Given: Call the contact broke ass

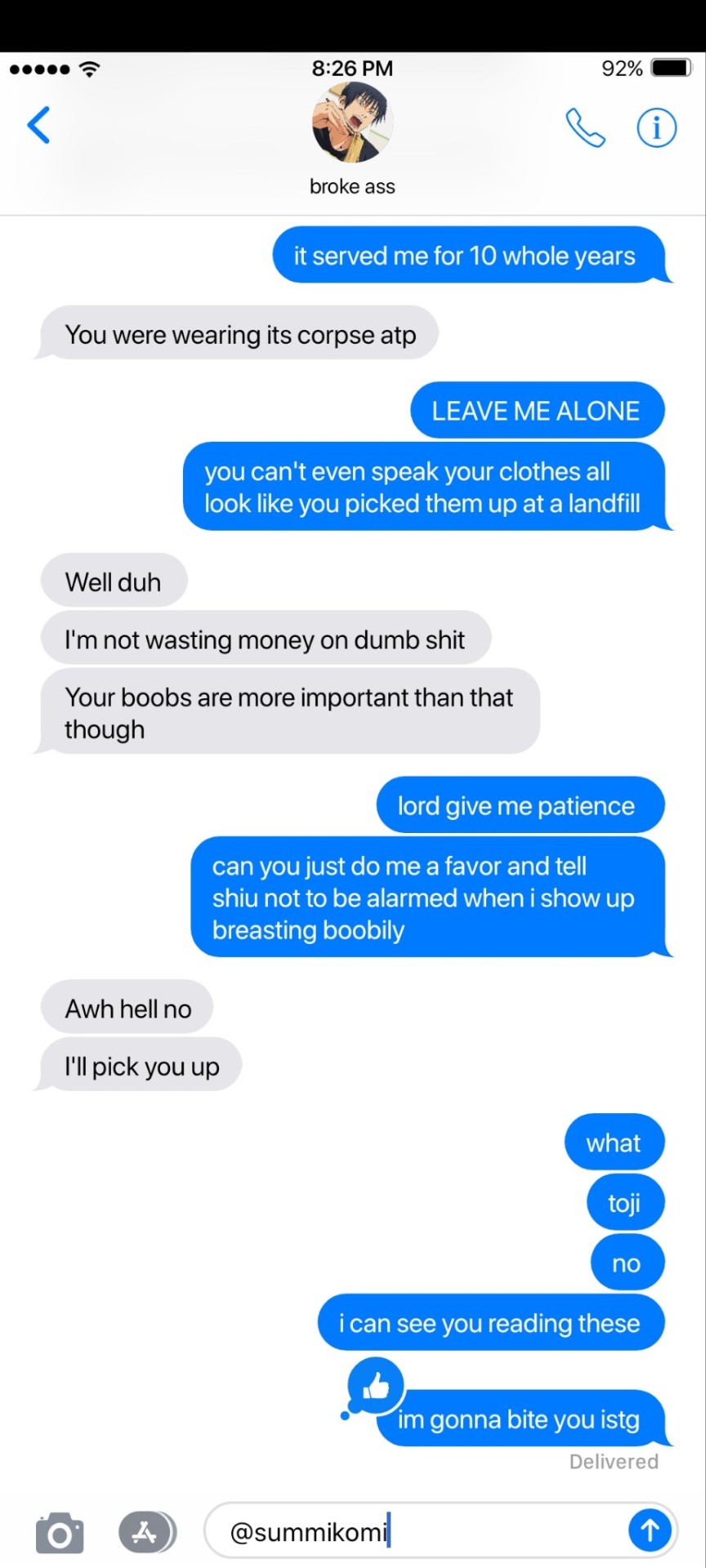Looking at the screenshot, I should tap(585, 127).
